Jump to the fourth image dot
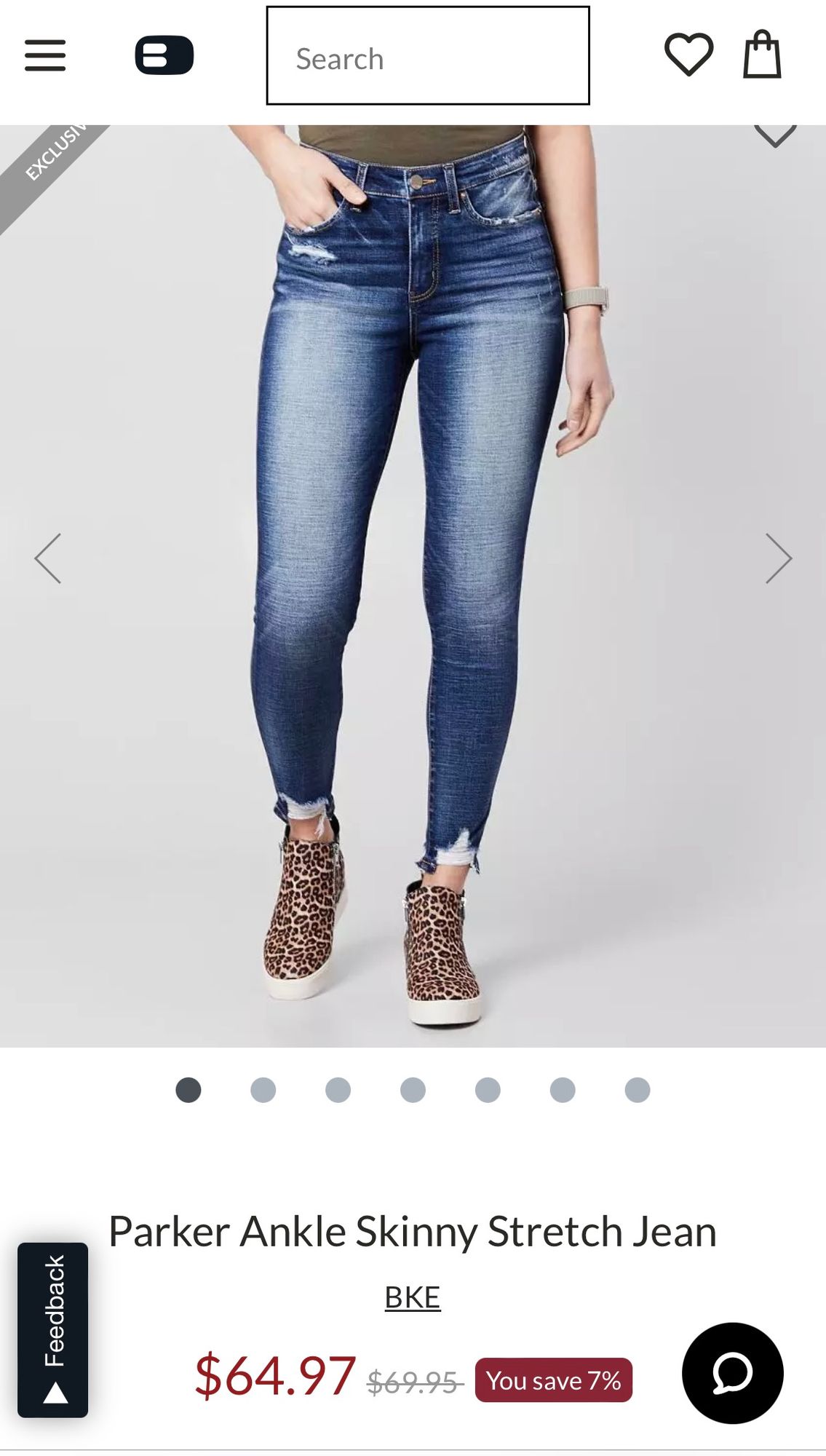 (413, 1090)
